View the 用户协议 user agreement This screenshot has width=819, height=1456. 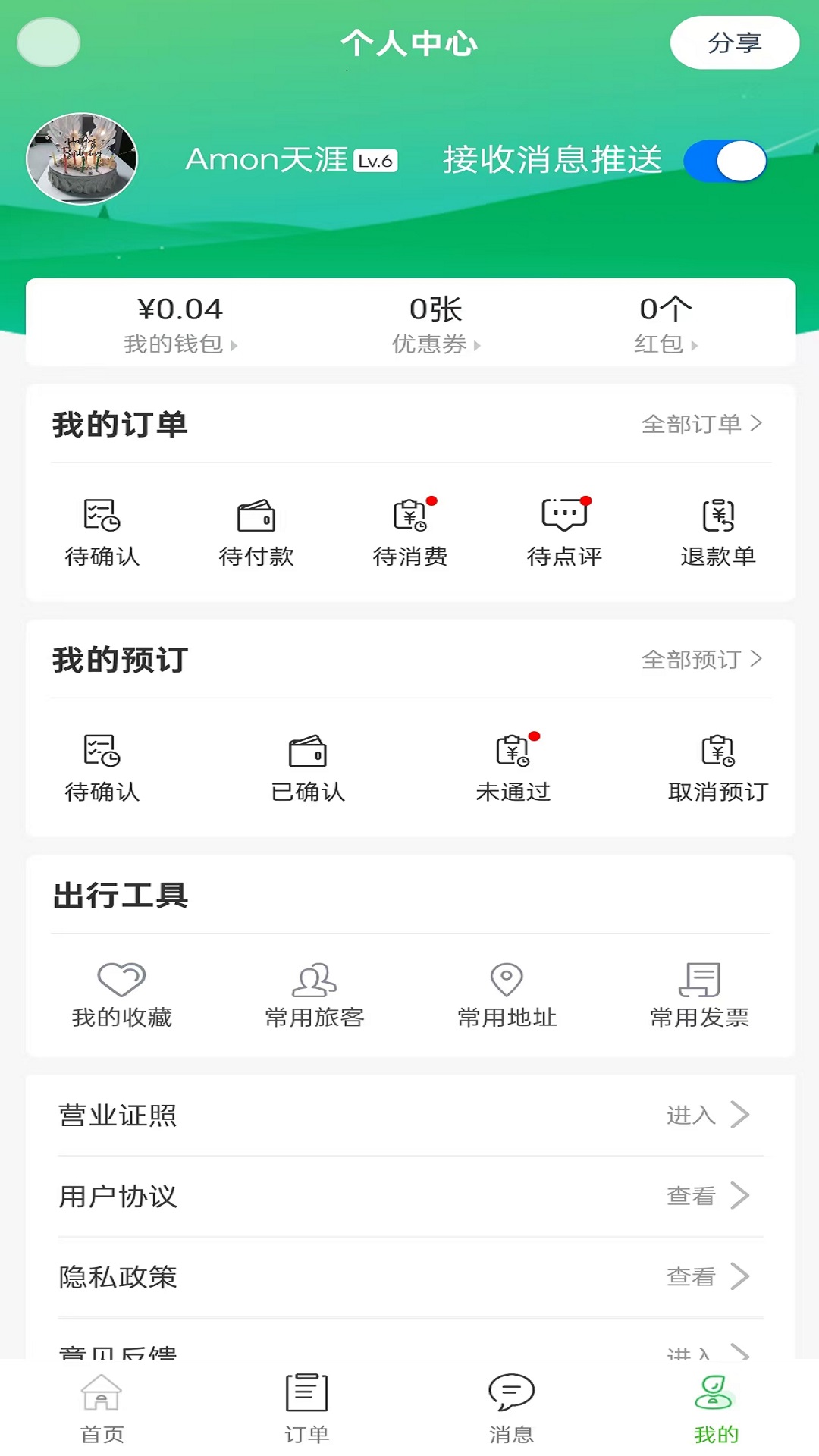(410, 1196)
